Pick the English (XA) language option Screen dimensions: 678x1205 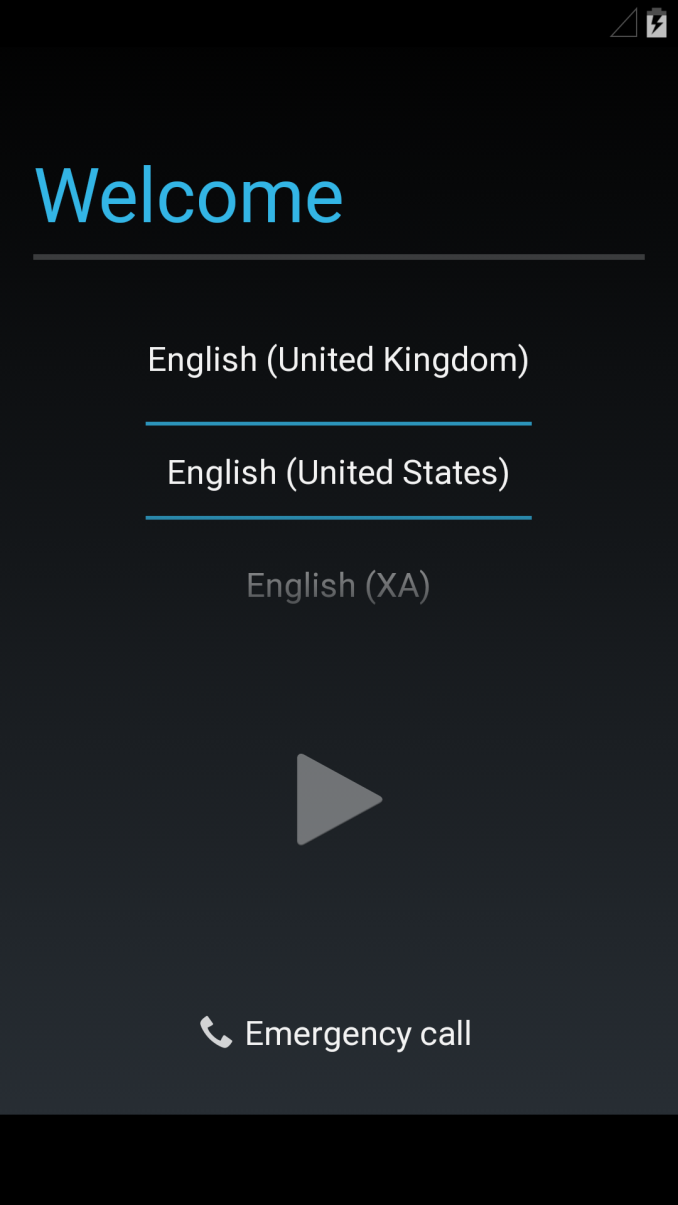tap(338, 585)
